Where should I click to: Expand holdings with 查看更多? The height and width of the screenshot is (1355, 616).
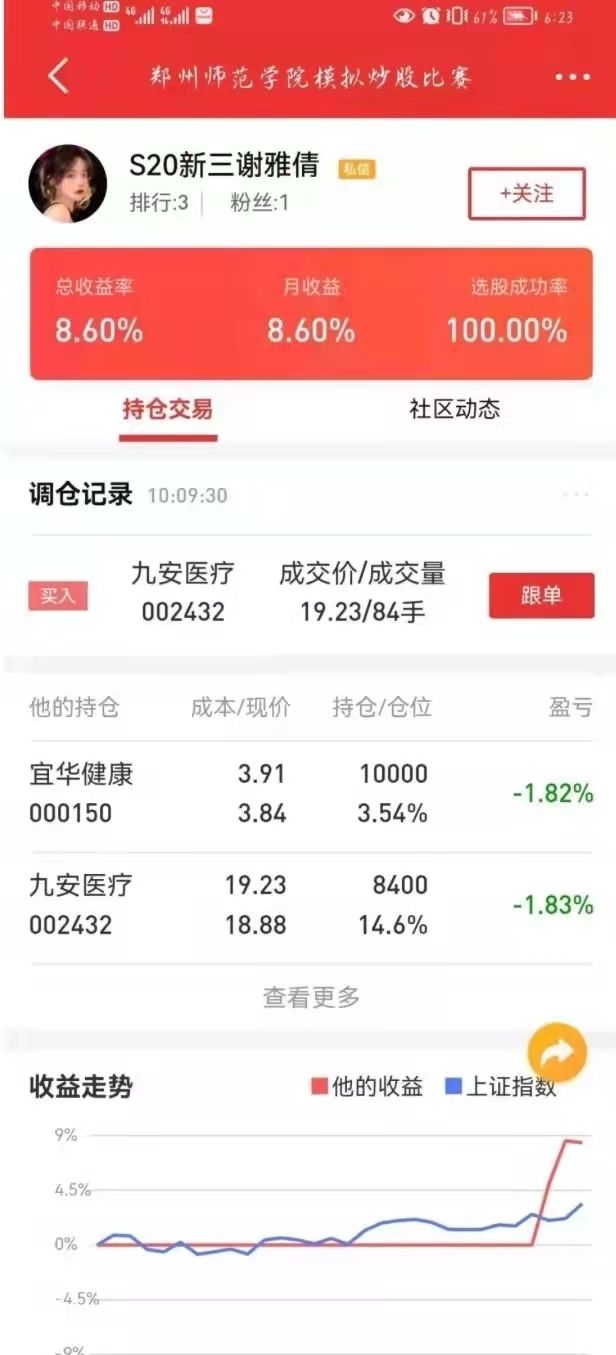310,996
